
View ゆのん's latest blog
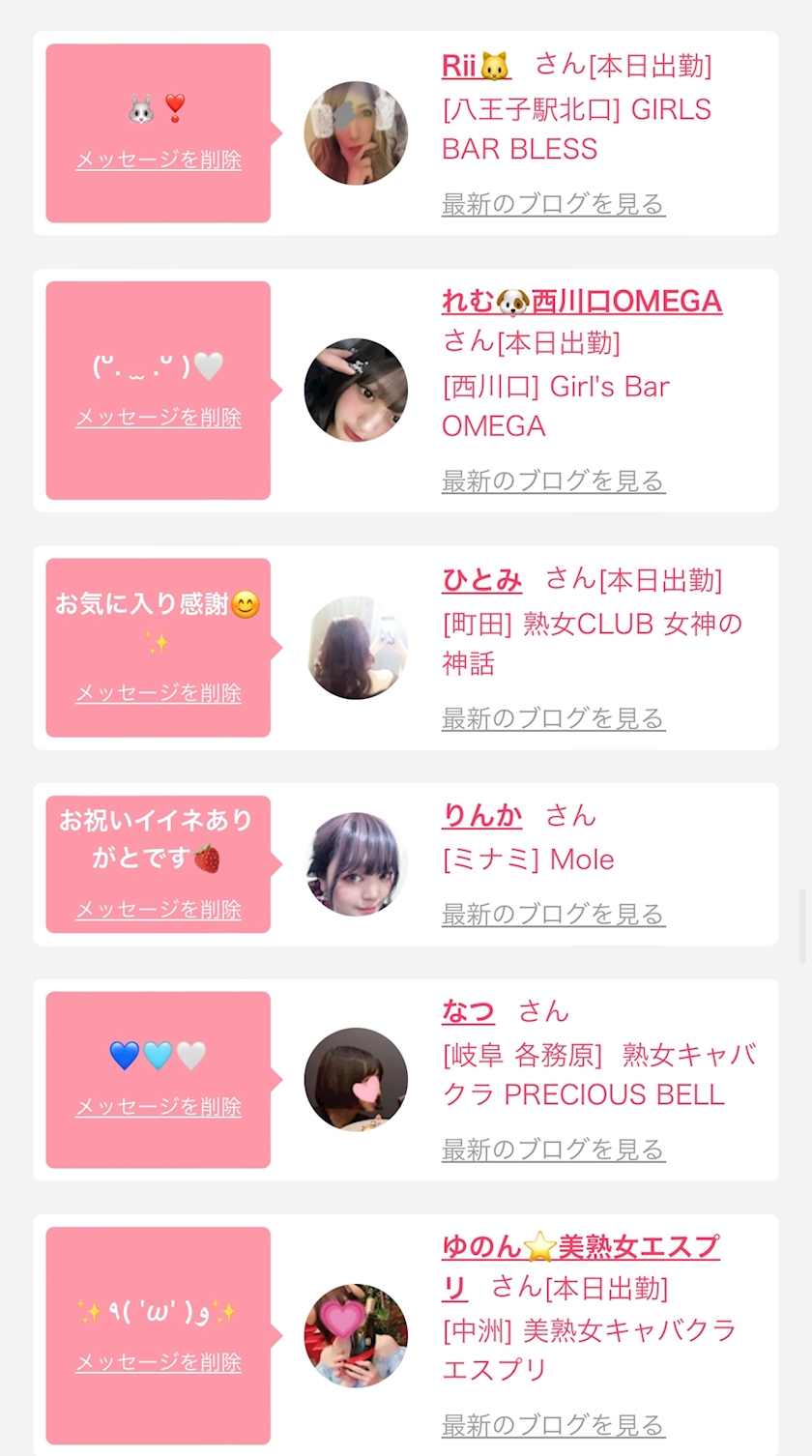(x=553, y=1424)
